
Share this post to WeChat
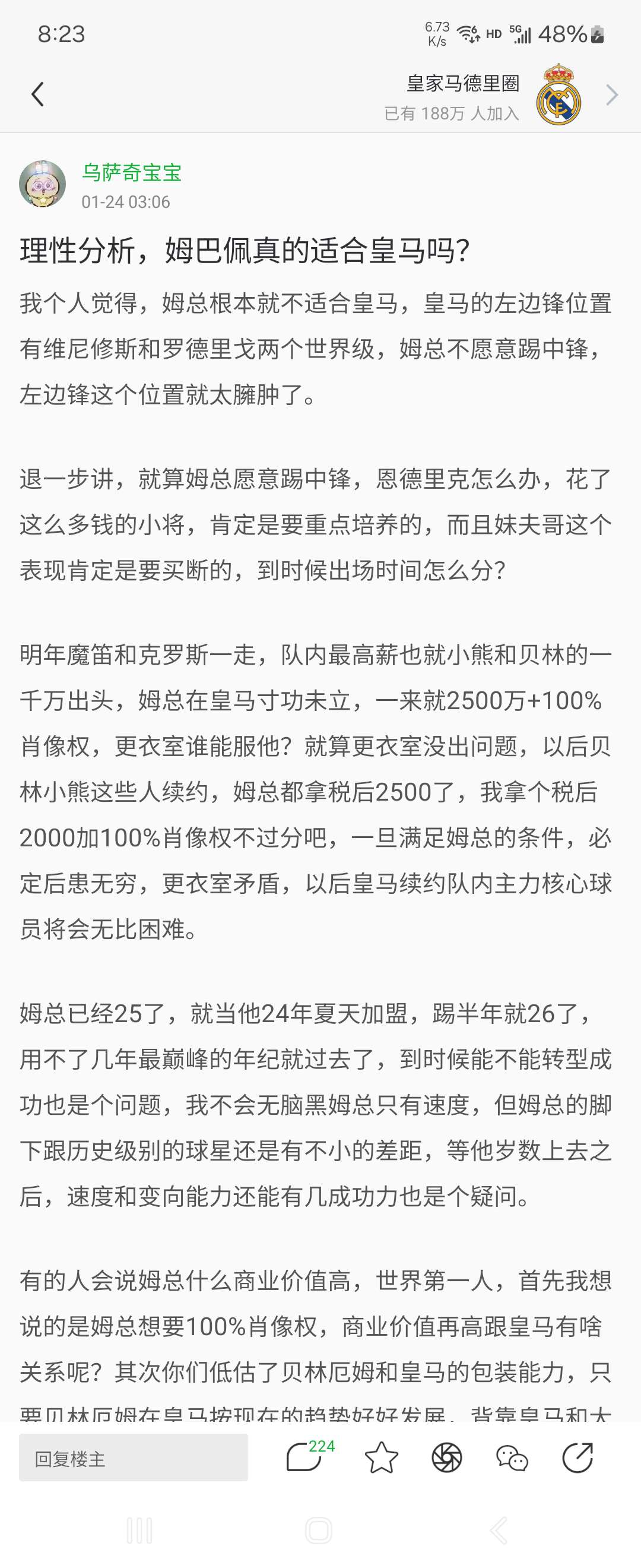pos(512,1458)
